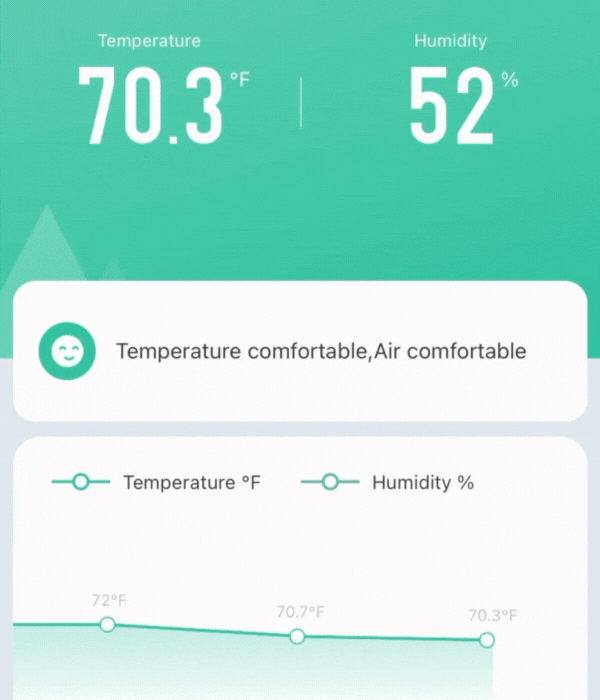
Task: Select the 72°F point on chart
Action: 108,625
